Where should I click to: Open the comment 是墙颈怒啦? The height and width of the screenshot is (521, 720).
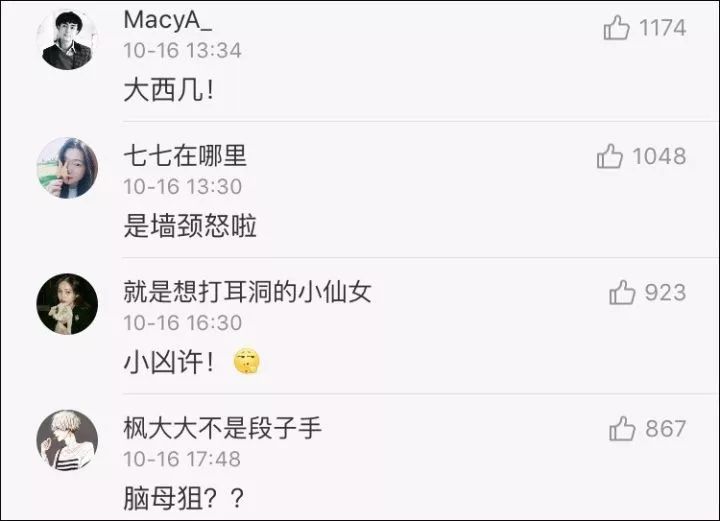point(190,227)
